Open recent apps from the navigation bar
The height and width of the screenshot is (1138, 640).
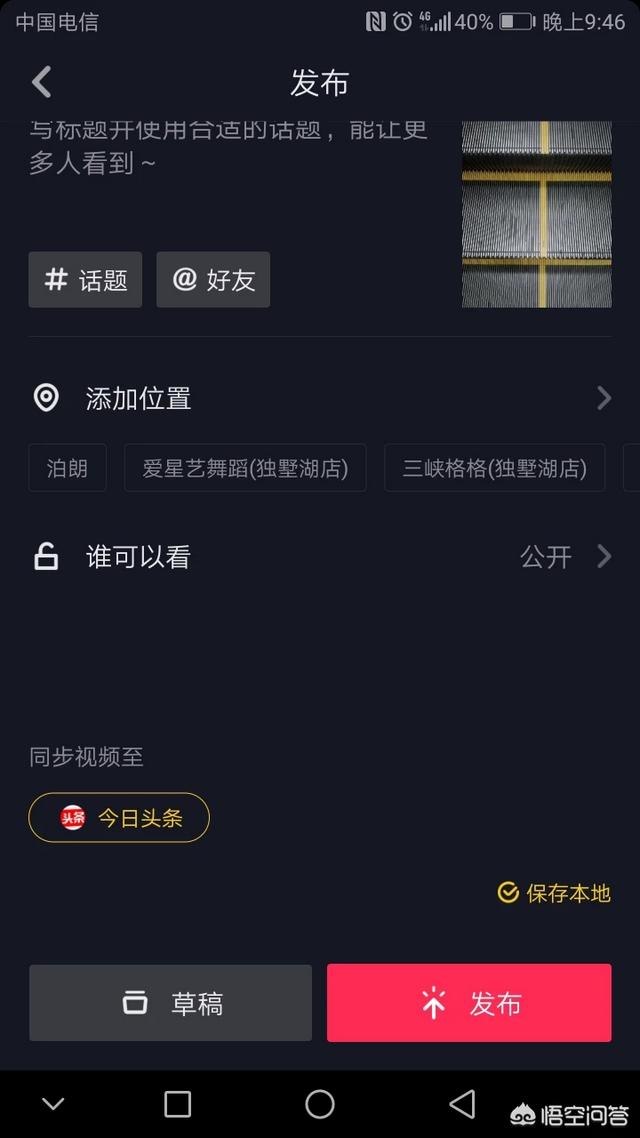coord(178,1104)
